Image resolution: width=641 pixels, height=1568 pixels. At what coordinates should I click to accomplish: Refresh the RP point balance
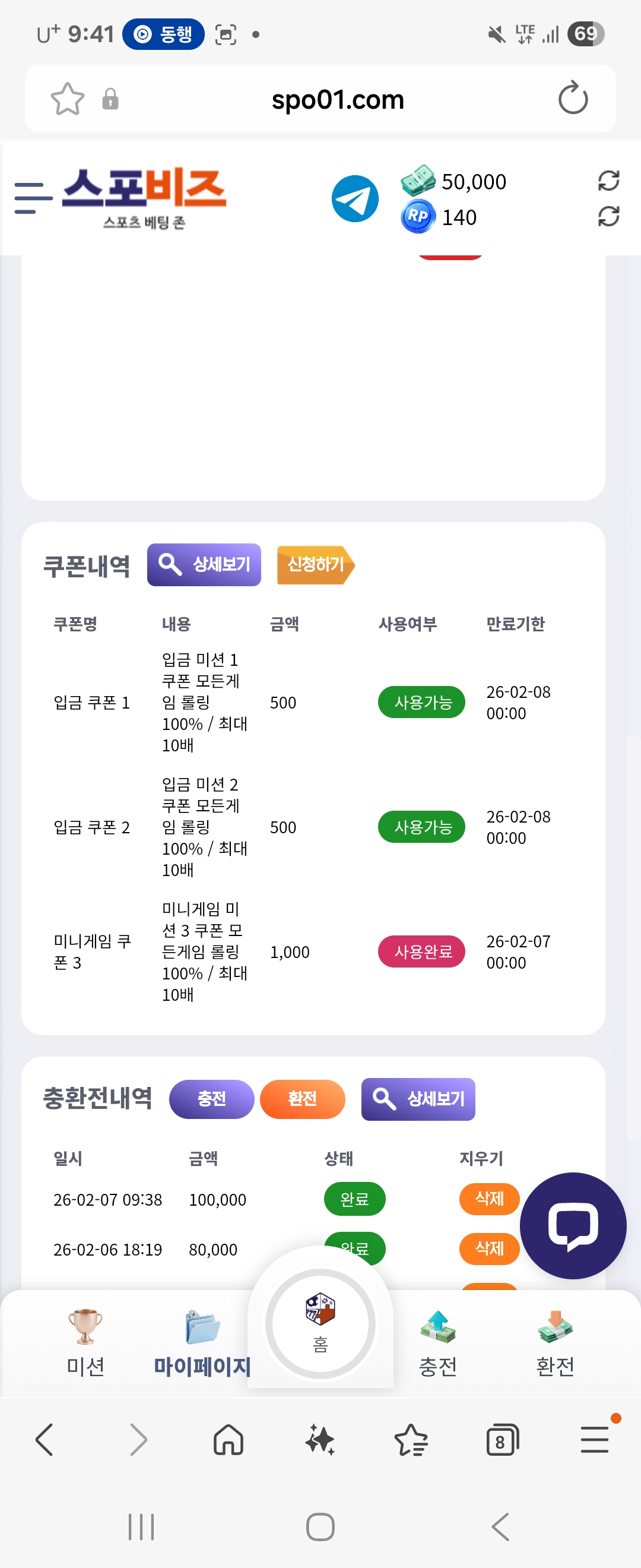tap(610, 216)
